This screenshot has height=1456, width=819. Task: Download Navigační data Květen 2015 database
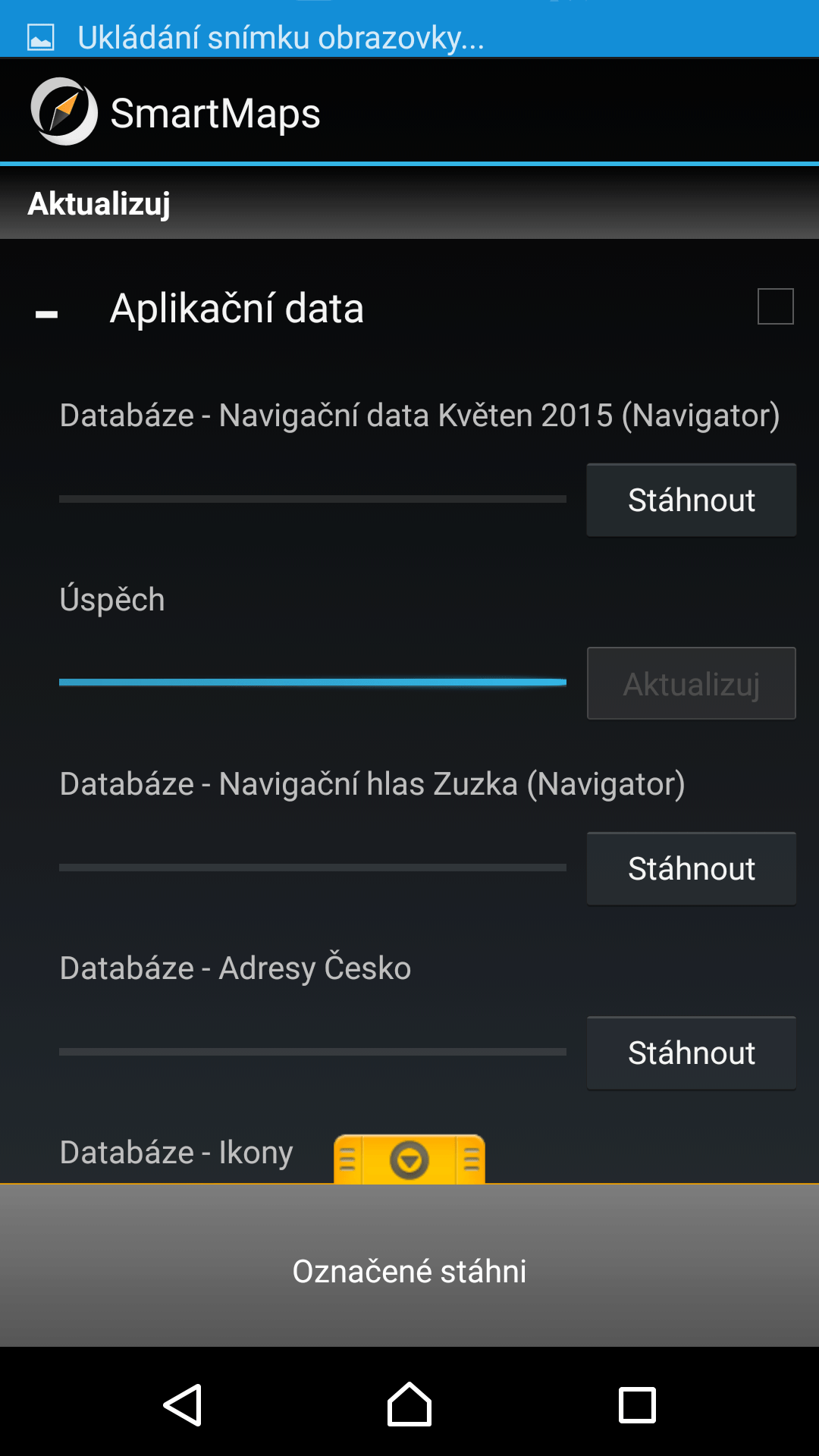[x=692, y=500]
